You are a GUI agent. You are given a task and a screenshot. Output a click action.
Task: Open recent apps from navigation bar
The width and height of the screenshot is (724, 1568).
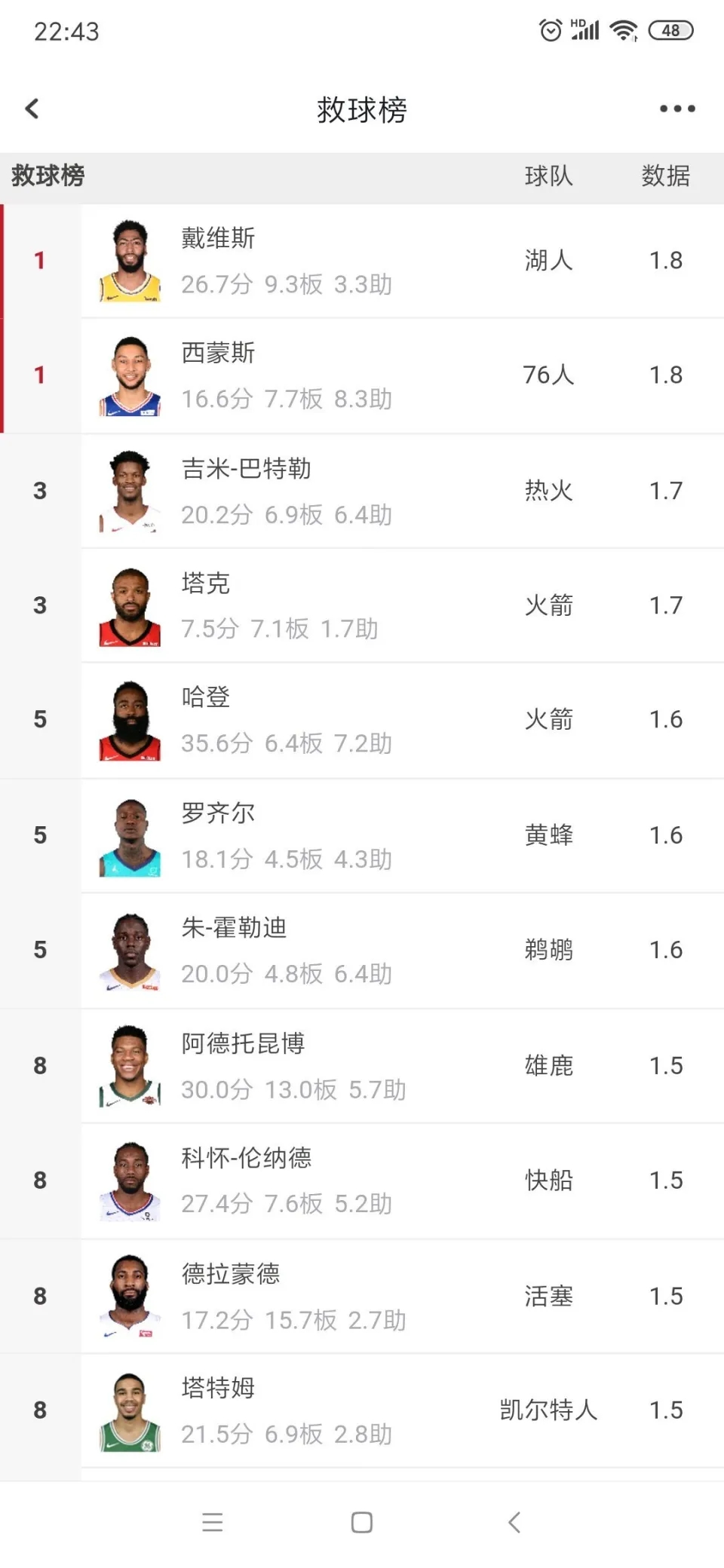213,1522
